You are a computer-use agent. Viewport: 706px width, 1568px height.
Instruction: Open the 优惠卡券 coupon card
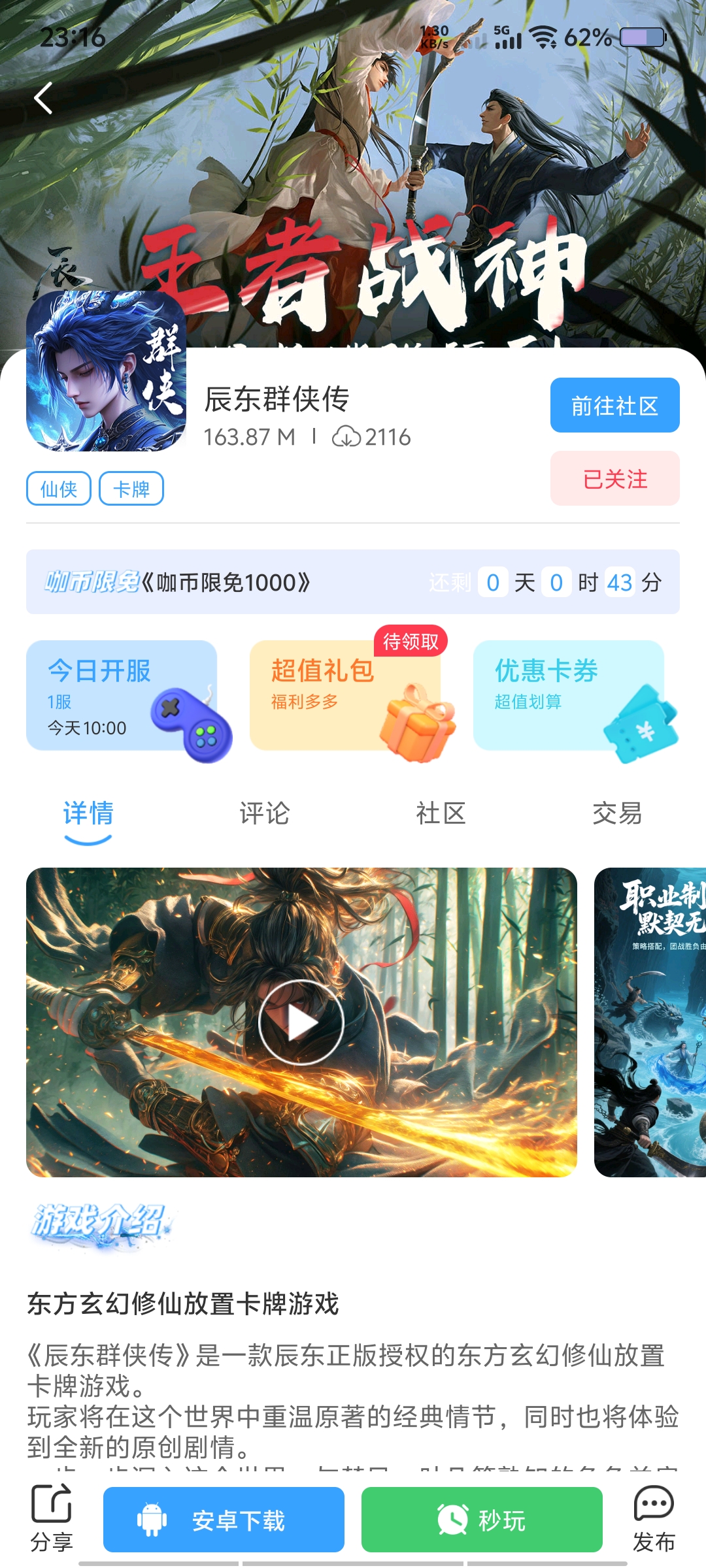click(x=569, y=696)
